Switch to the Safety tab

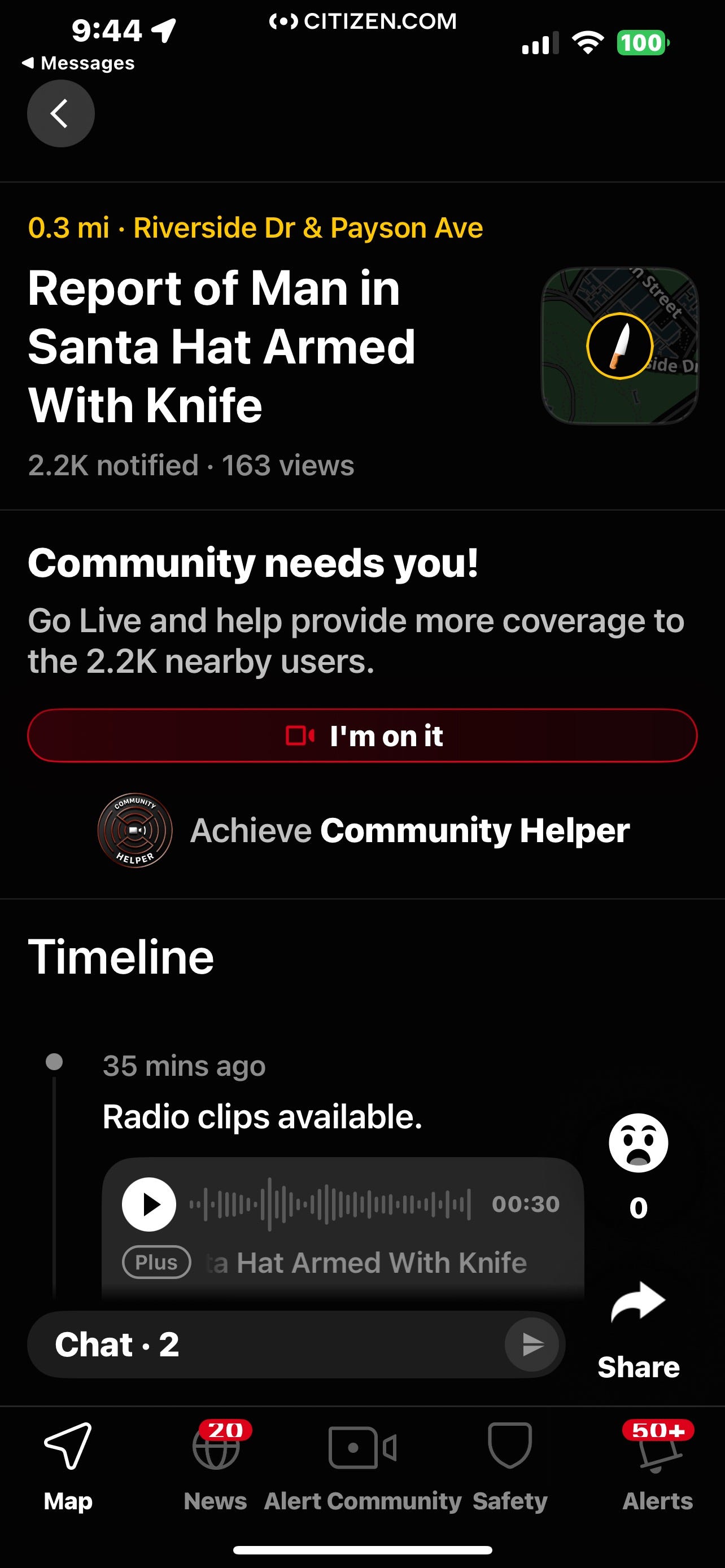point(510,1466)
